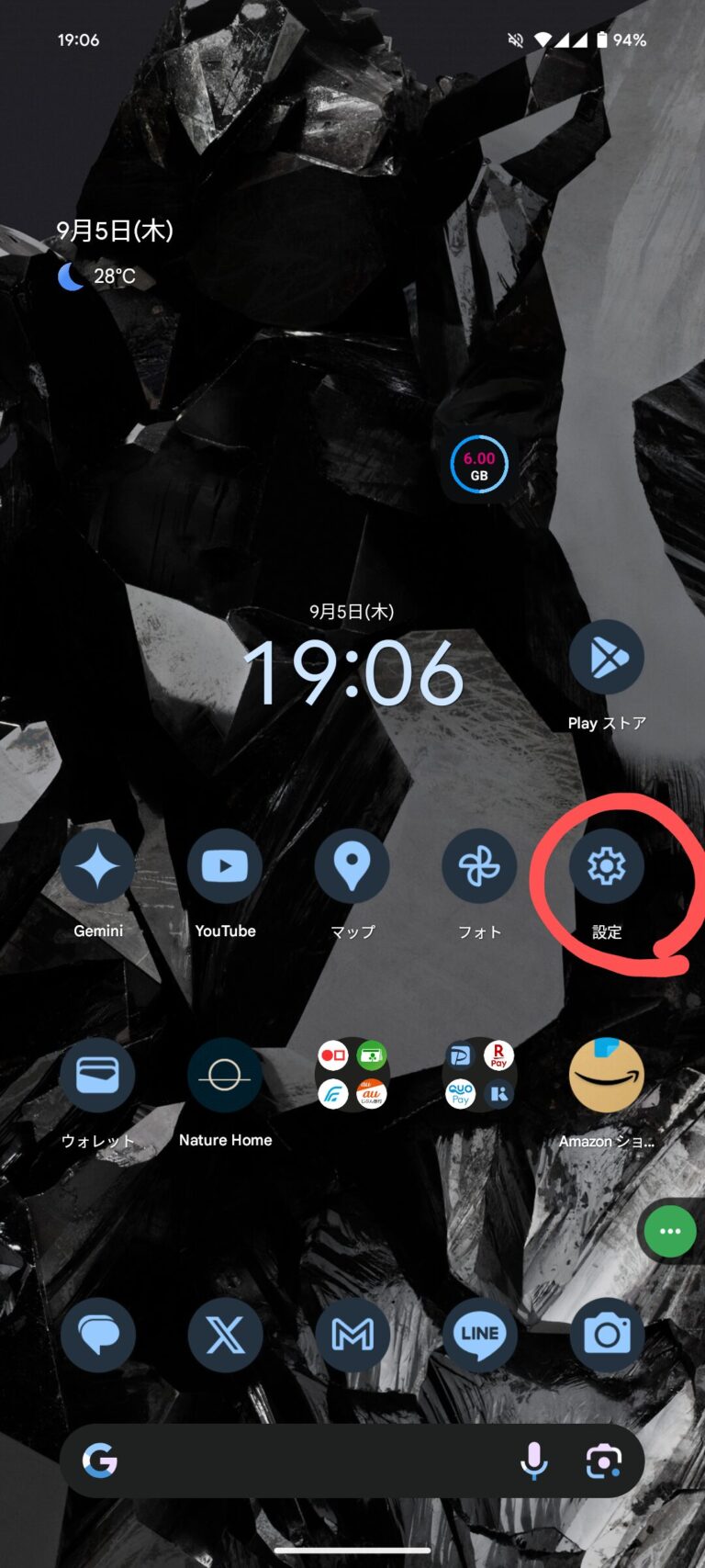705x1568 pixels.
Task: Open the Amazon shopping app
Action: pos(606,1075)
